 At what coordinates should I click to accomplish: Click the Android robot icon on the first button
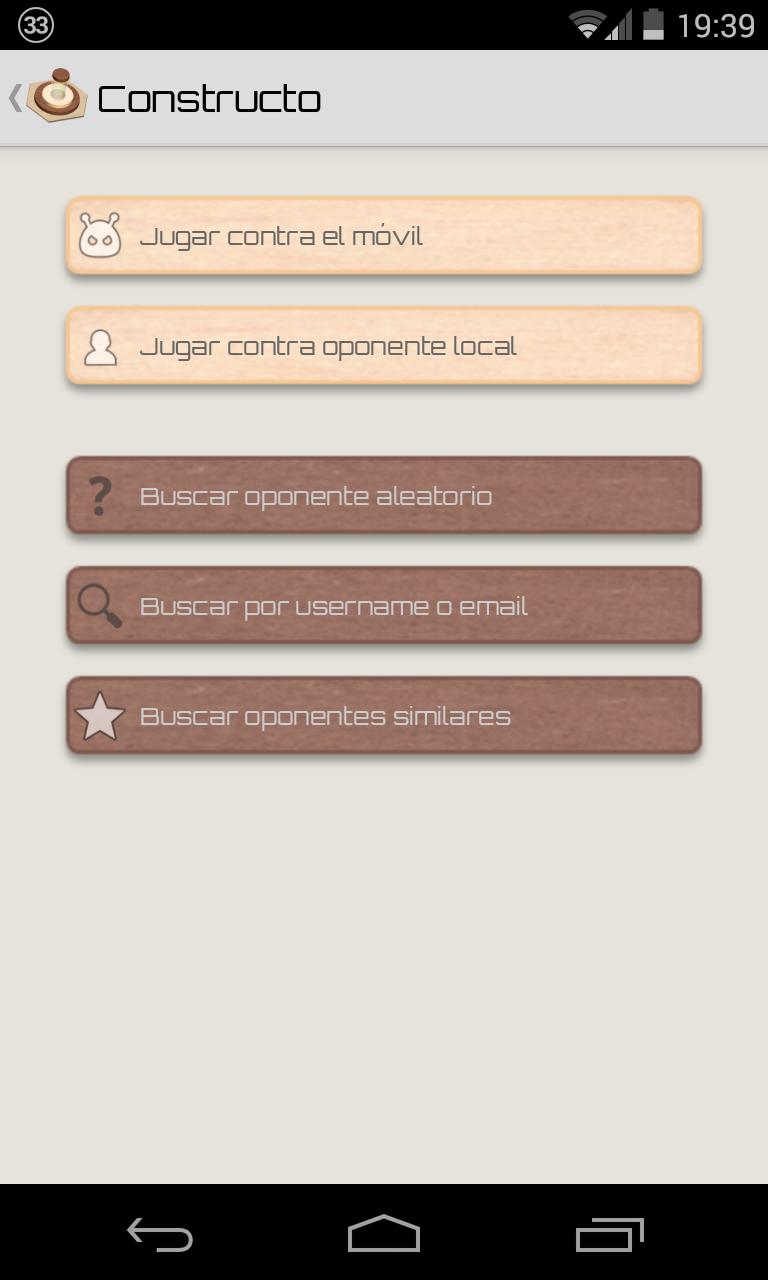point(99,235)
